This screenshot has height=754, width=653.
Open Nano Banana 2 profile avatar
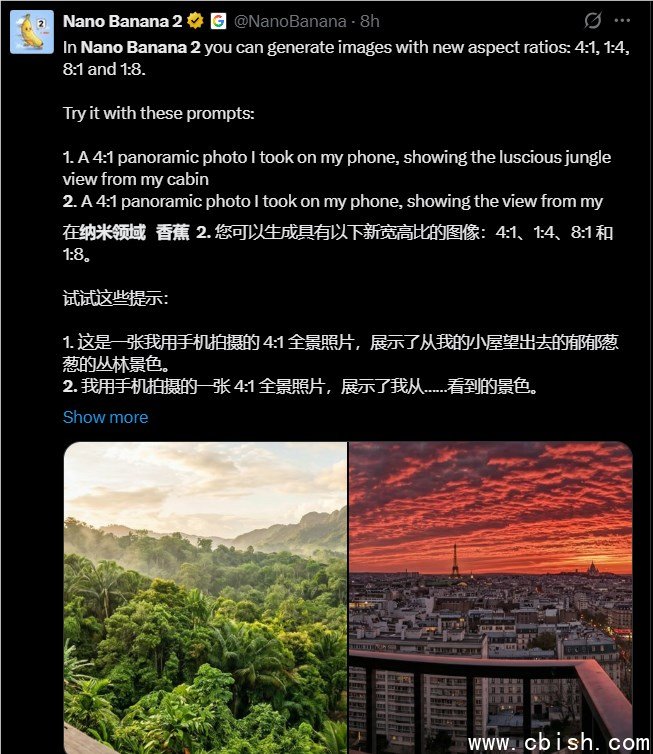click(x=31, y=32)
